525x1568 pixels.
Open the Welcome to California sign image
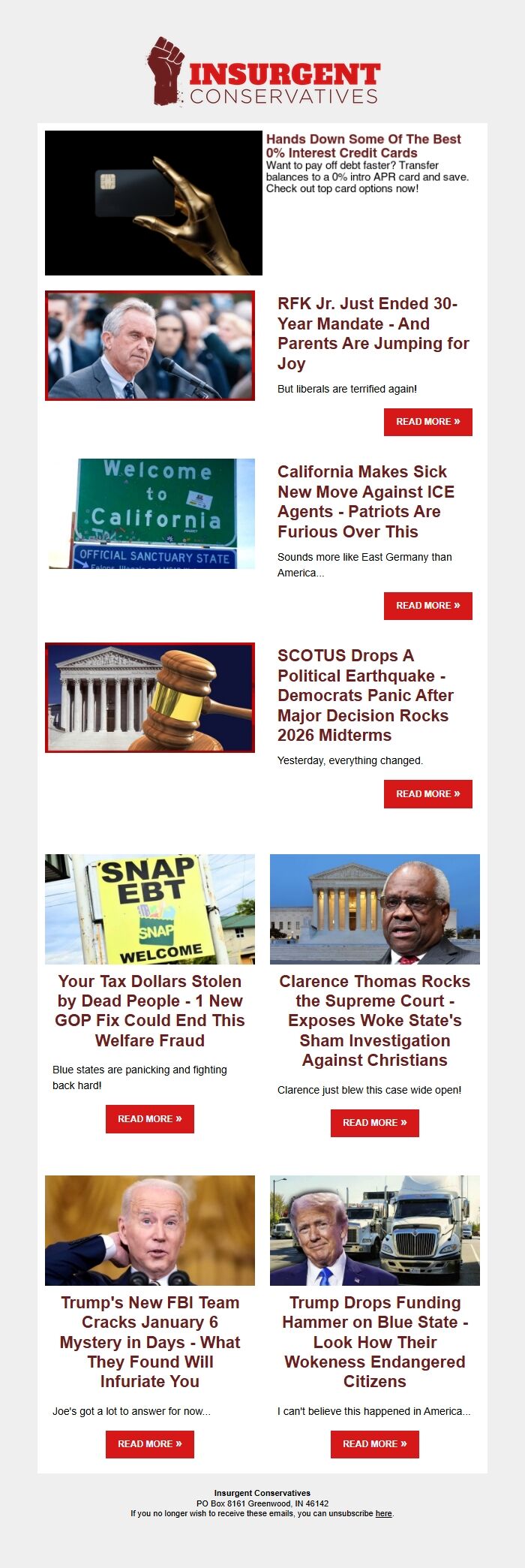(150, 513)
